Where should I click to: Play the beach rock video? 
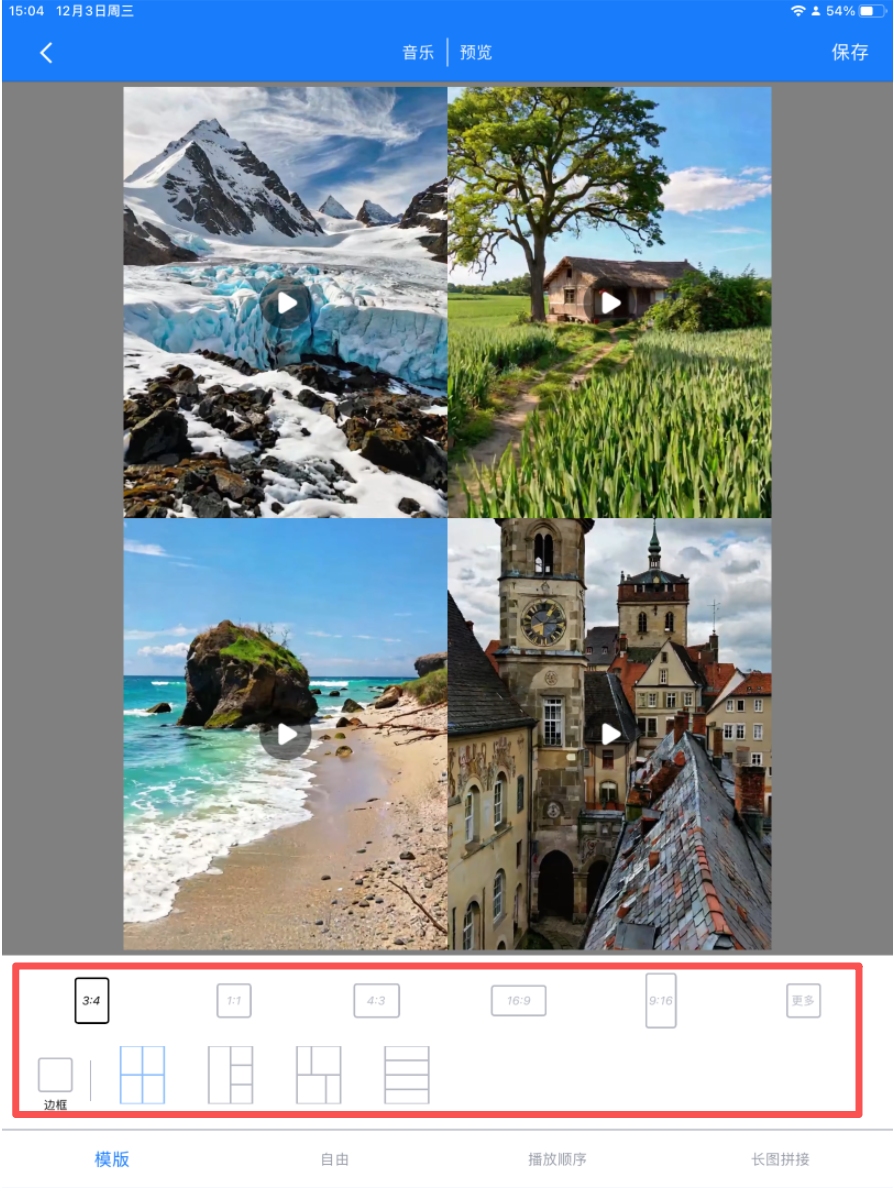(286, 735)
